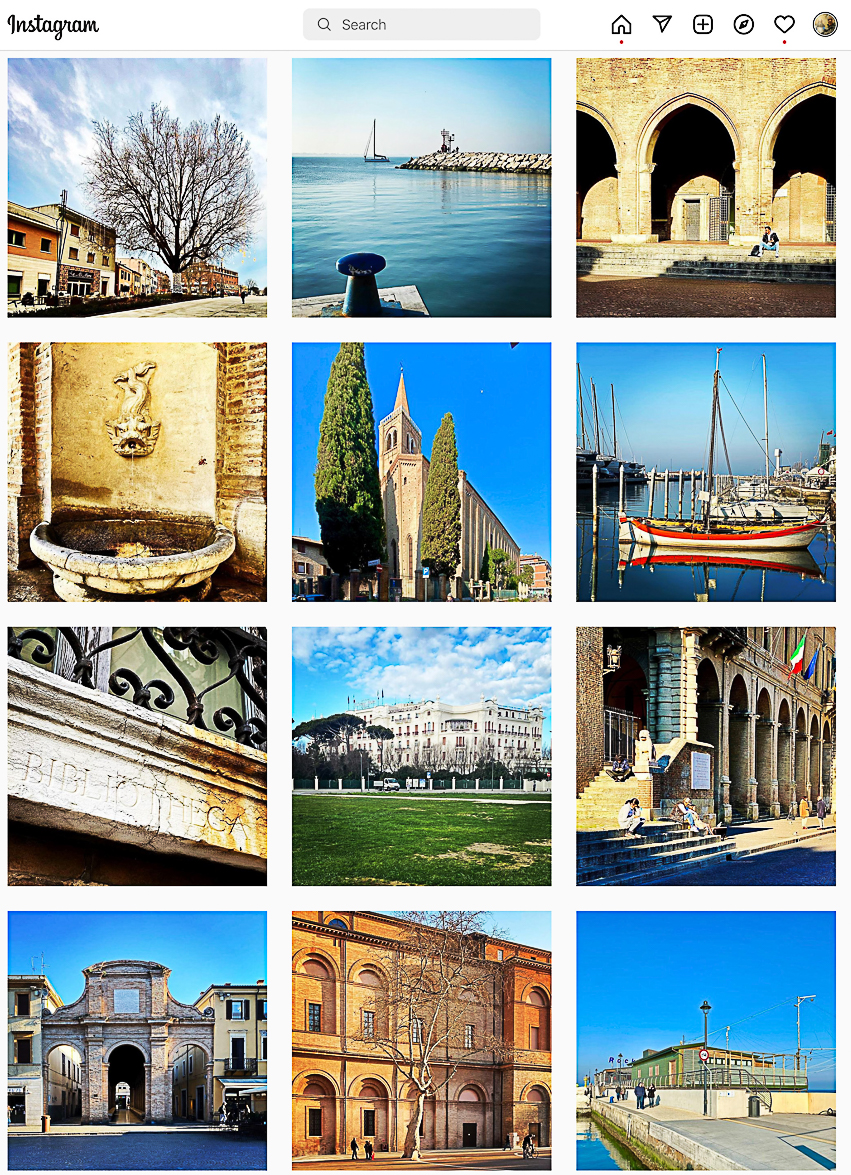This screenshot has width=851, height=1175.
Task: Go to the Home feed
Action: 621,25
